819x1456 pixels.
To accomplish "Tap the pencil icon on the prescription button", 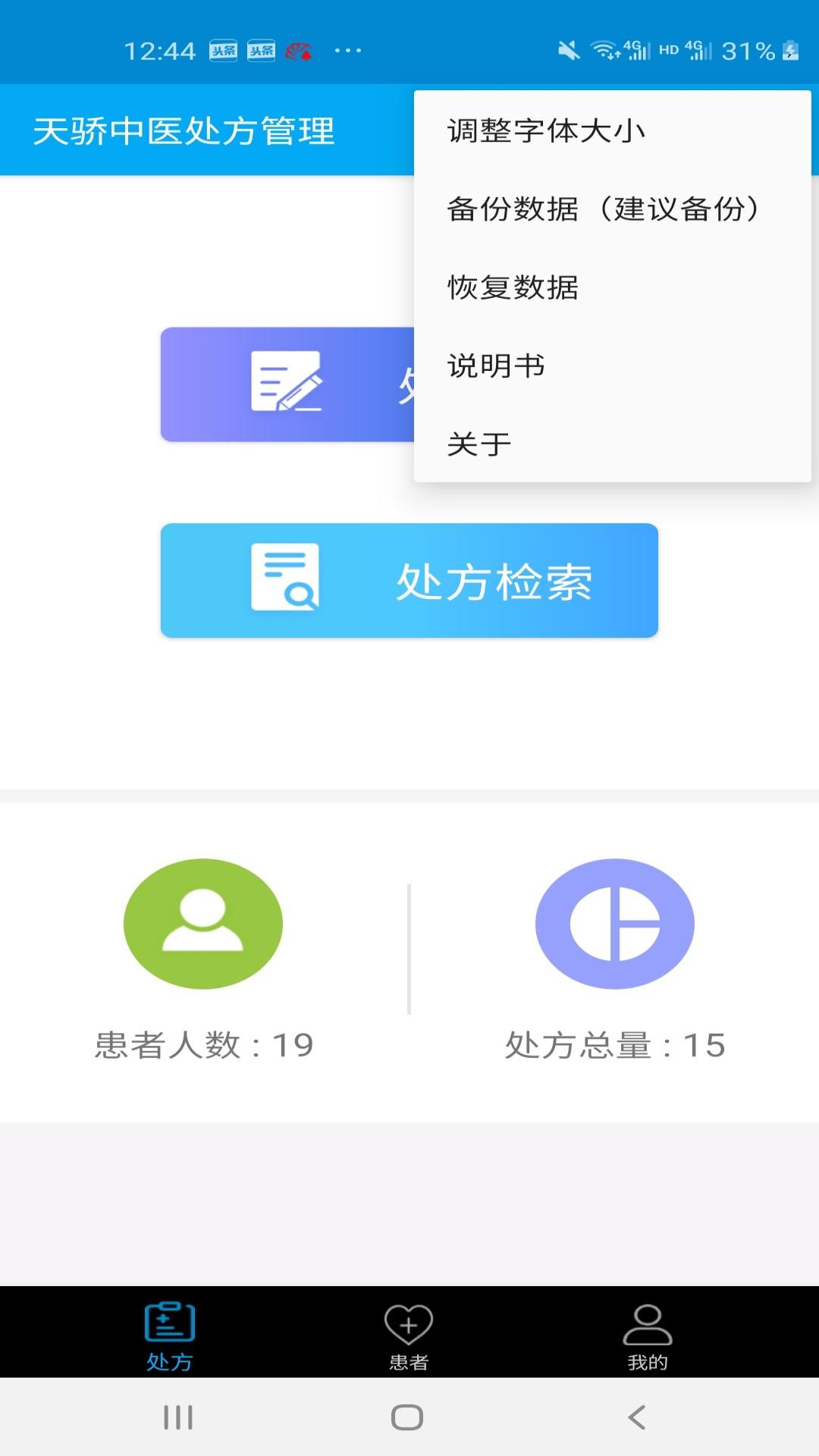I will click(287, 381).
